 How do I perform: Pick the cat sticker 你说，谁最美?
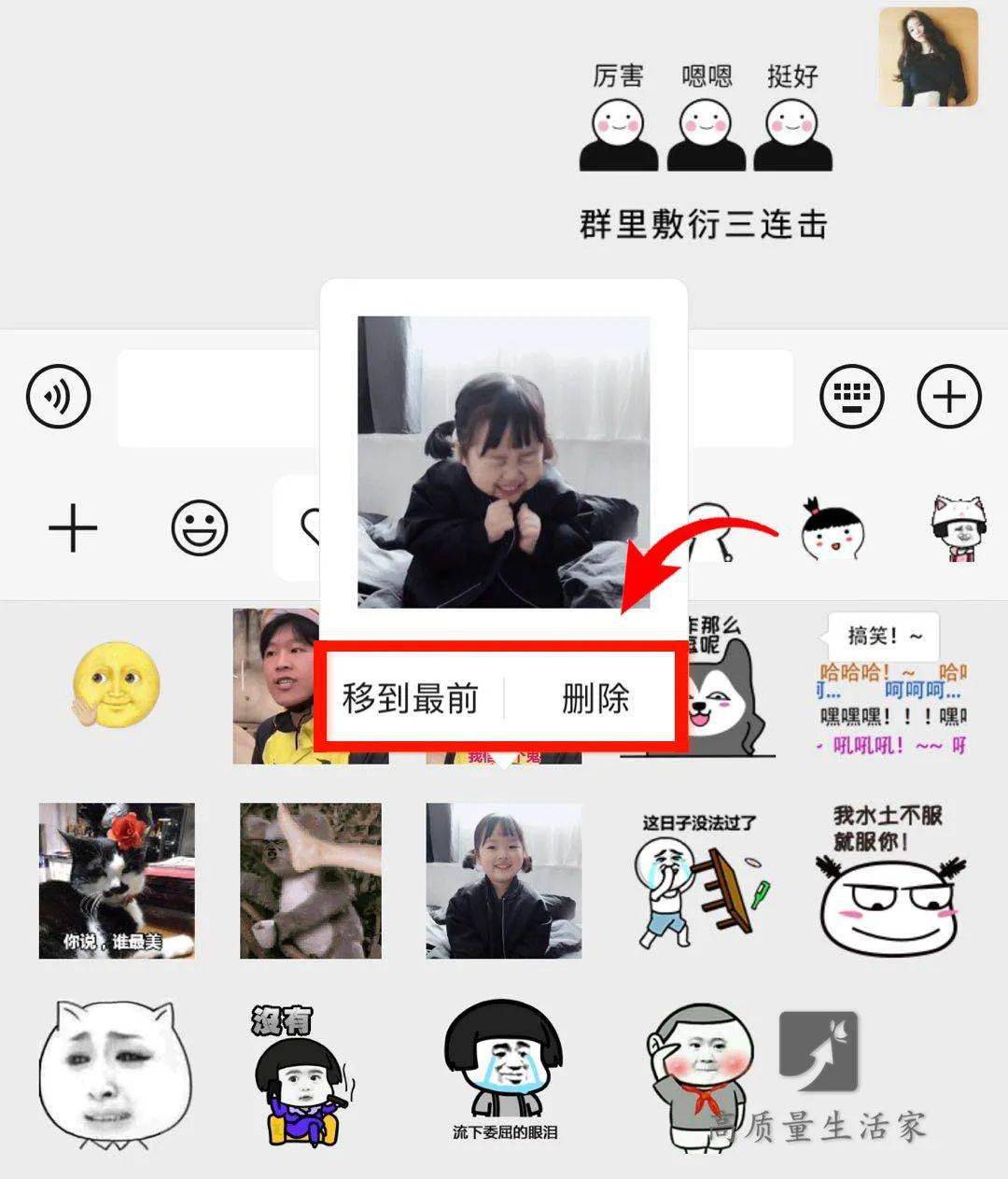[x=117, y=880]
